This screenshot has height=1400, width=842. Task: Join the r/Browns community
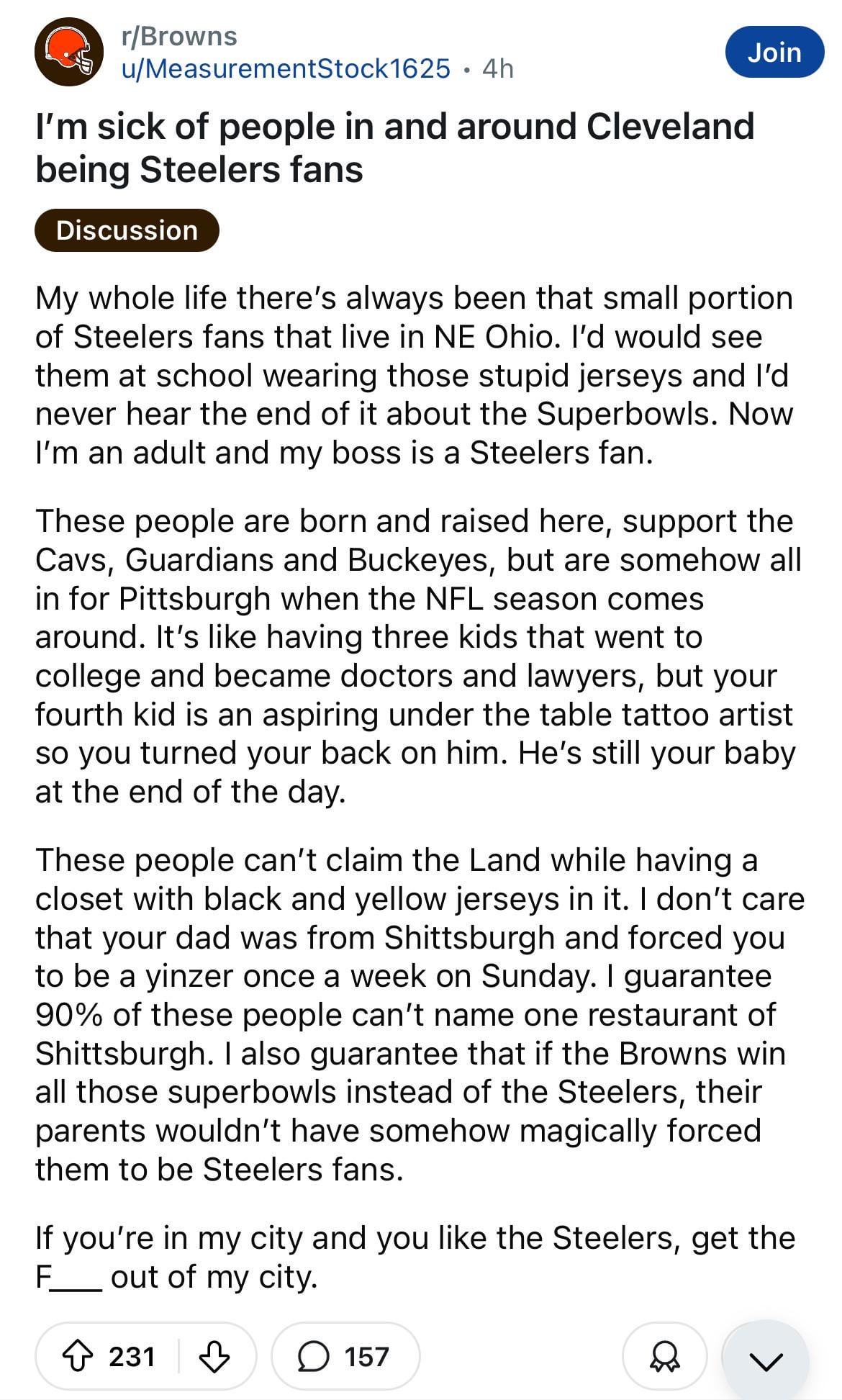(x=774, y=52)
